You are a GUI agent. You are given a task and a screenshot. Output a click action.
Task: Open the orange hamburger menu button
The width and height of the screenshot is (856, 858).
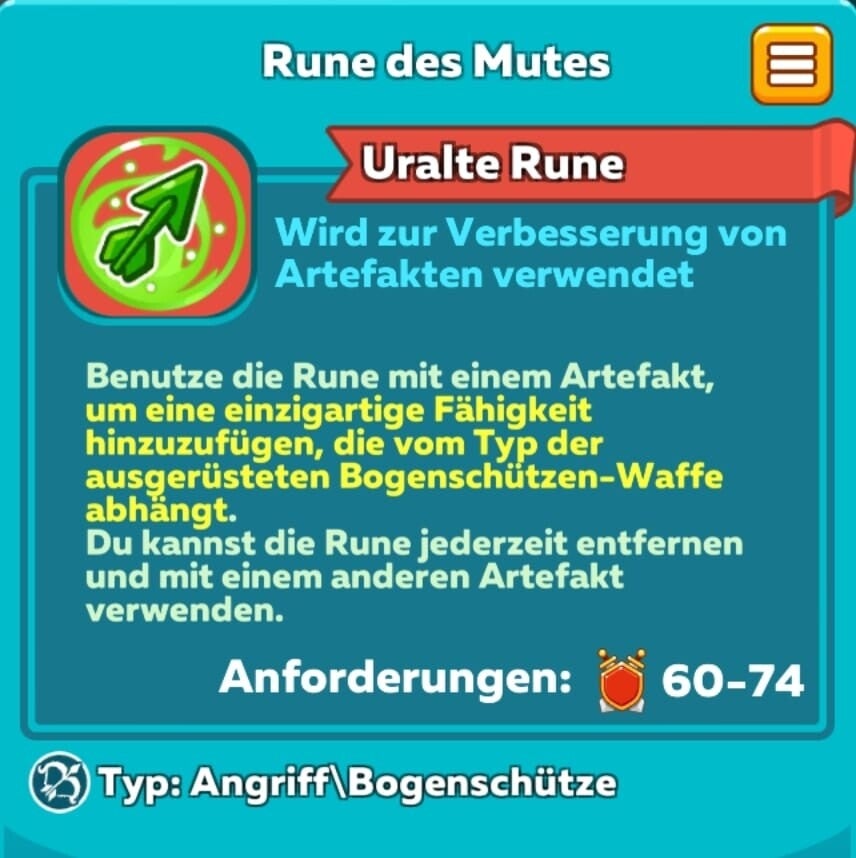791,64
